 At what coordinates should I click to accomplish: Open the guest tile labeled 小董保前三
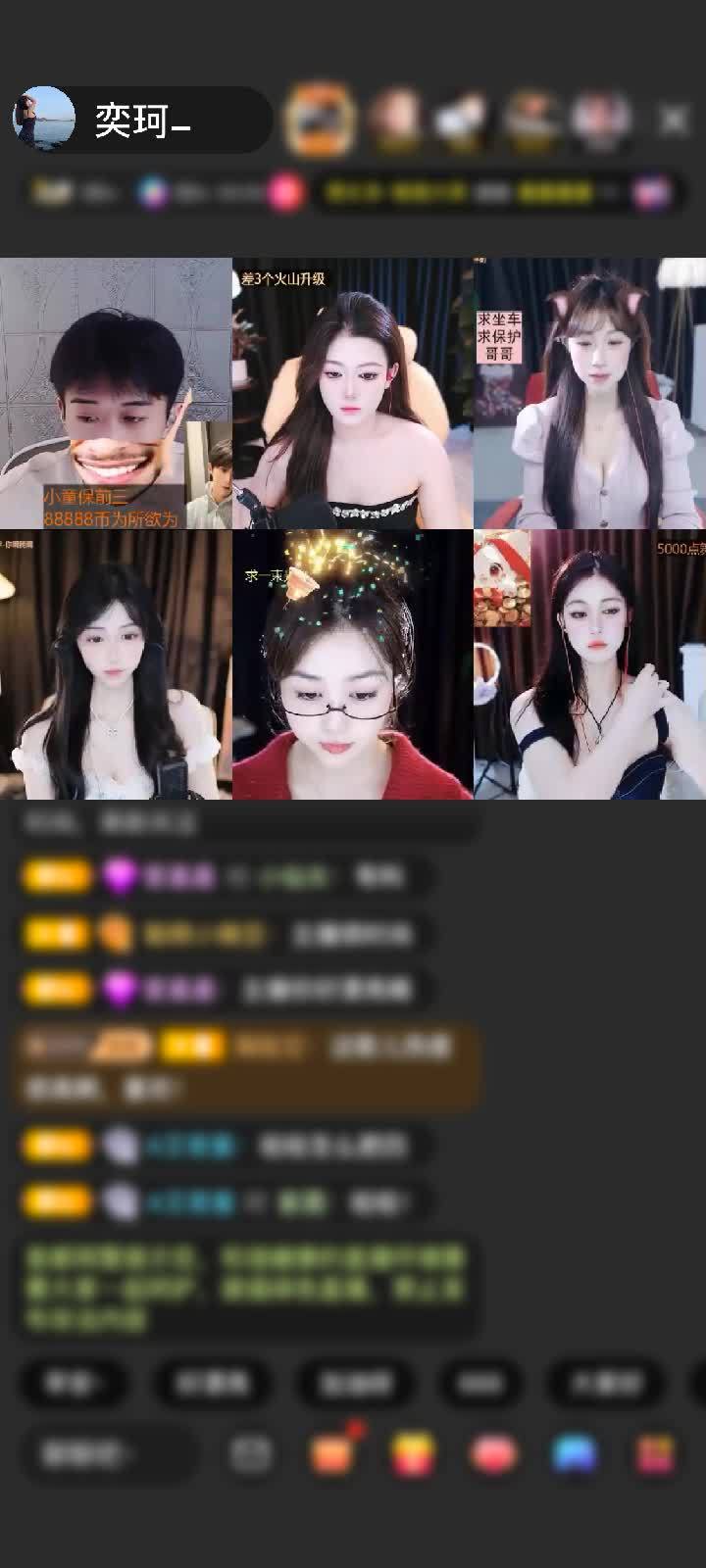click(x=116, y=393)
